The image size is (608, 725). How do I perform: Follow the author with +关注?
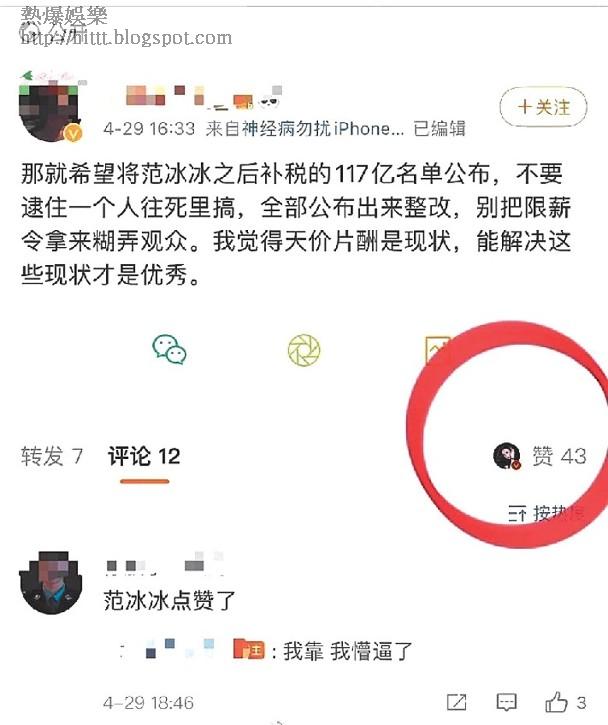(543, 107)
